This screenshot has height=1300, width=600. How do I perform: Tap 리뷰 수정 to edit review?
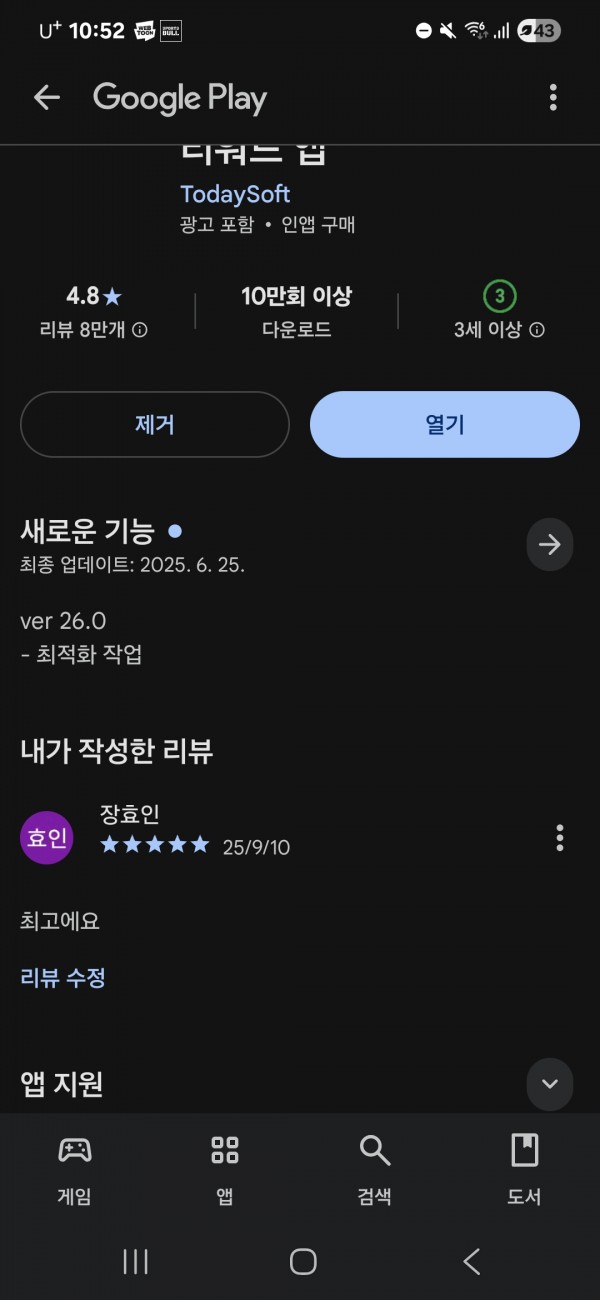[63, 978]
